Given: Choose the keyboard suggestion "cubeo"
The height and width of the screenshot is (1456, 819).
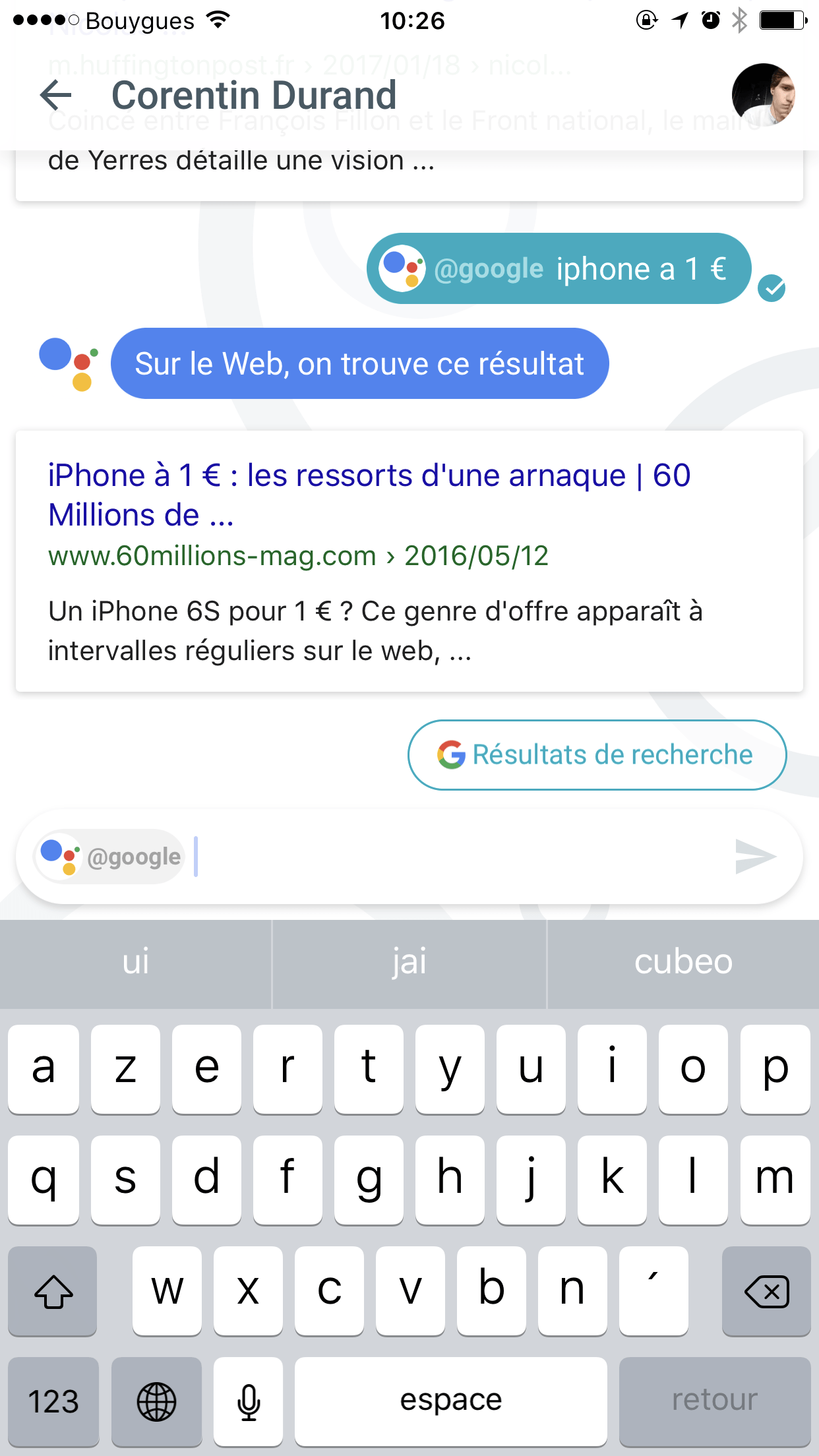Looking at the screenshot, I should (x=684, y=963).
